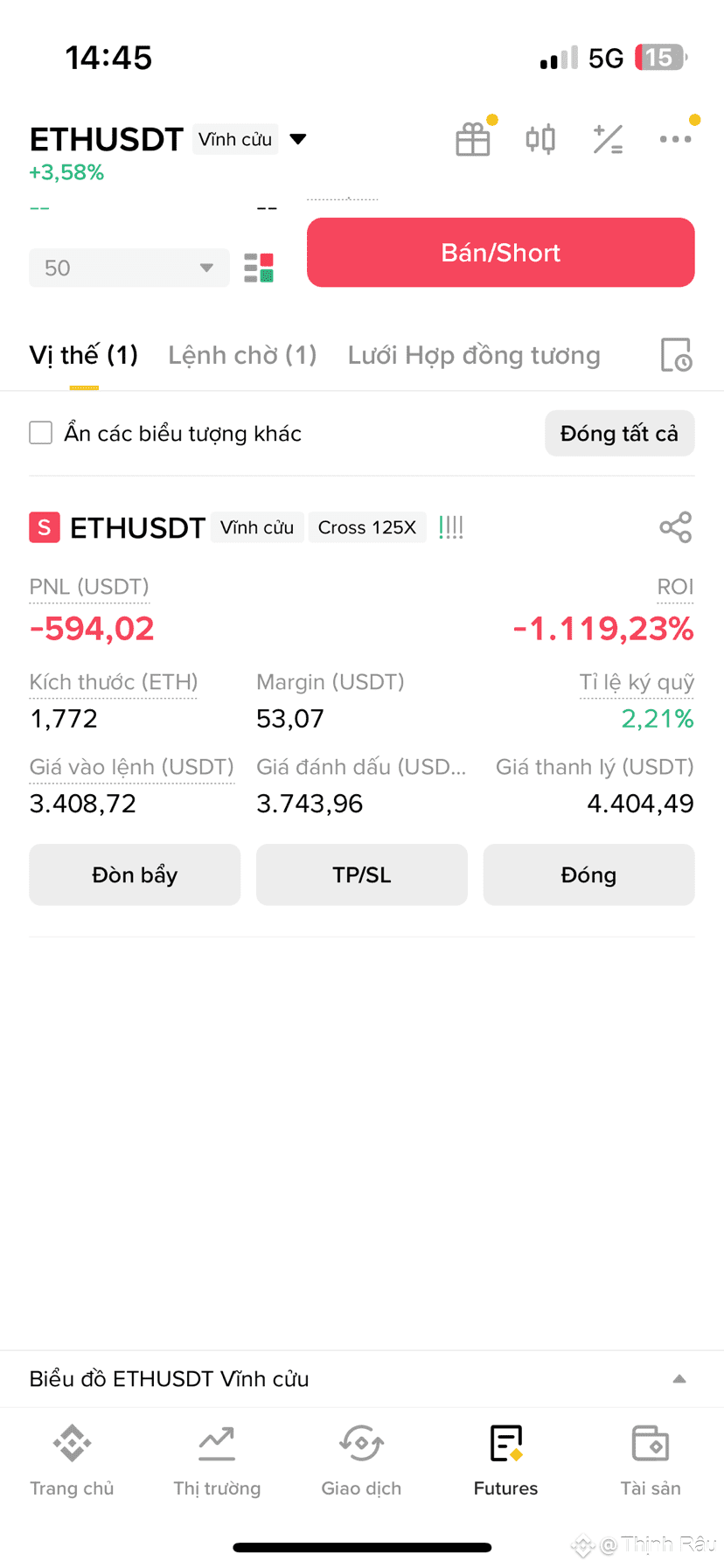The height and width of the screenshot is (1568, 724).
Task: Open the calculator icon
Action: click(608, 139)
